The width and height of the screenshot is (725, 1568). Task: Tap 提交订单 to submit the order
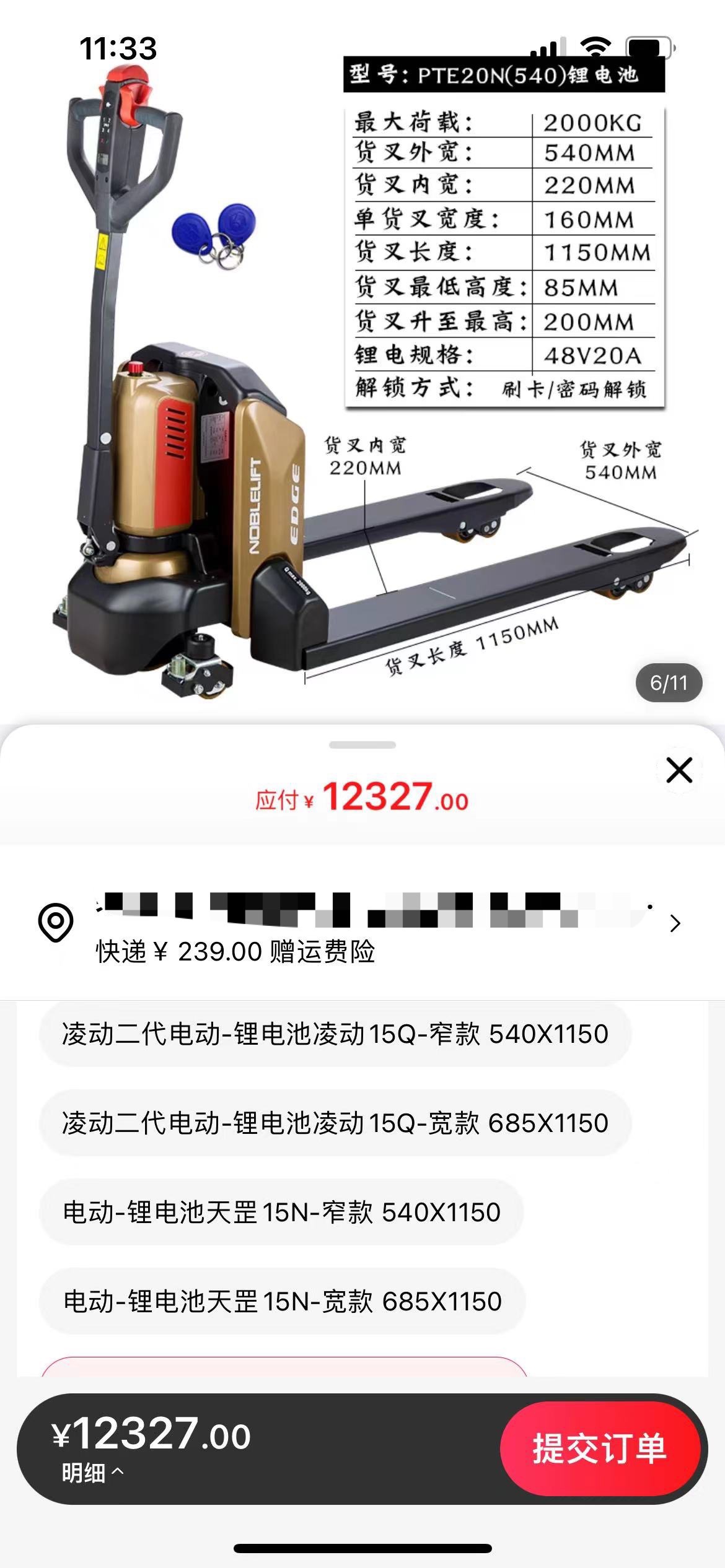click(x=600, y=1448)
